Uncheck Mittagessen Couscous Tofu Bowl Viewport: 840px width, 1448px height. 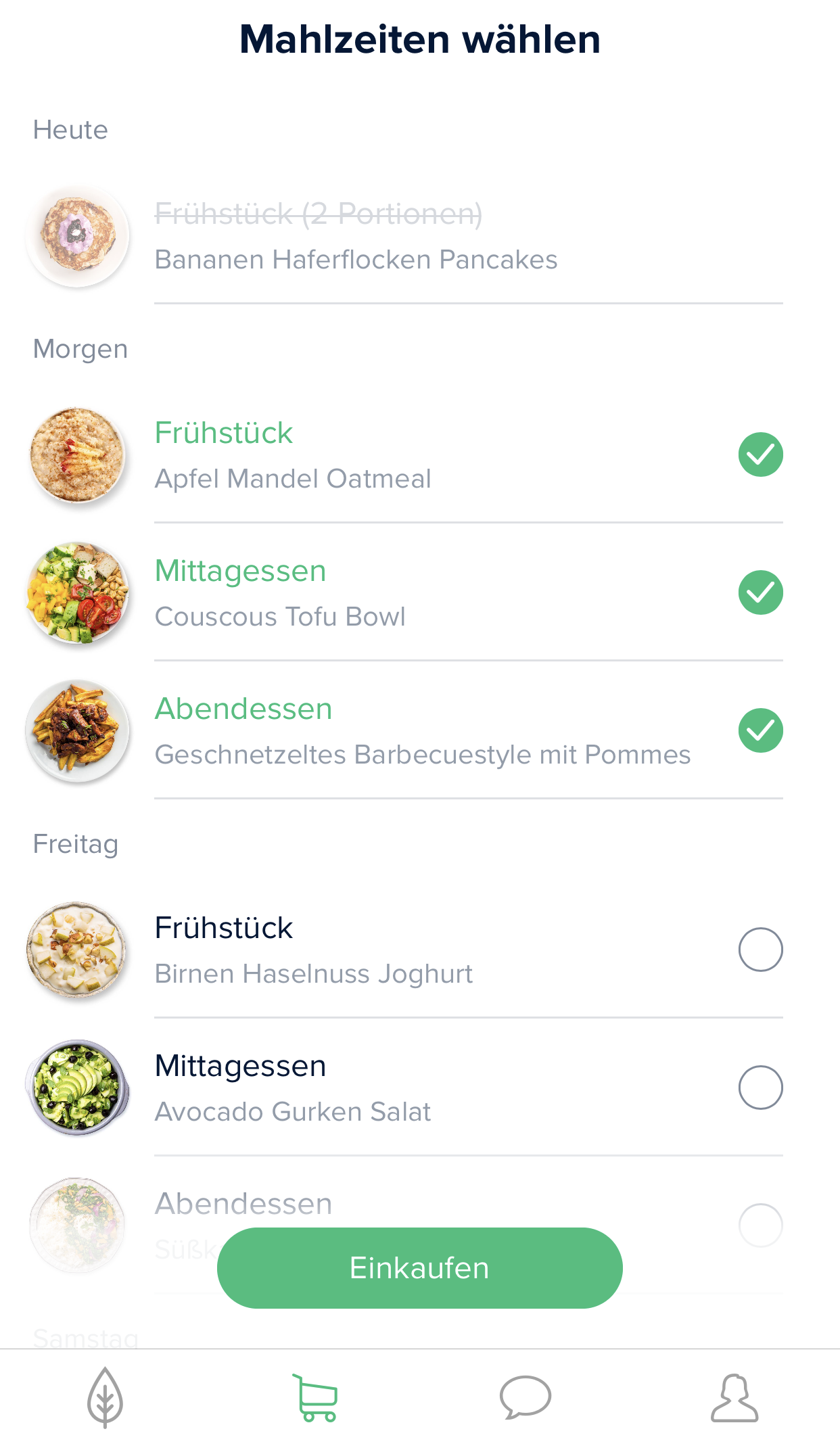coord(760,592)
